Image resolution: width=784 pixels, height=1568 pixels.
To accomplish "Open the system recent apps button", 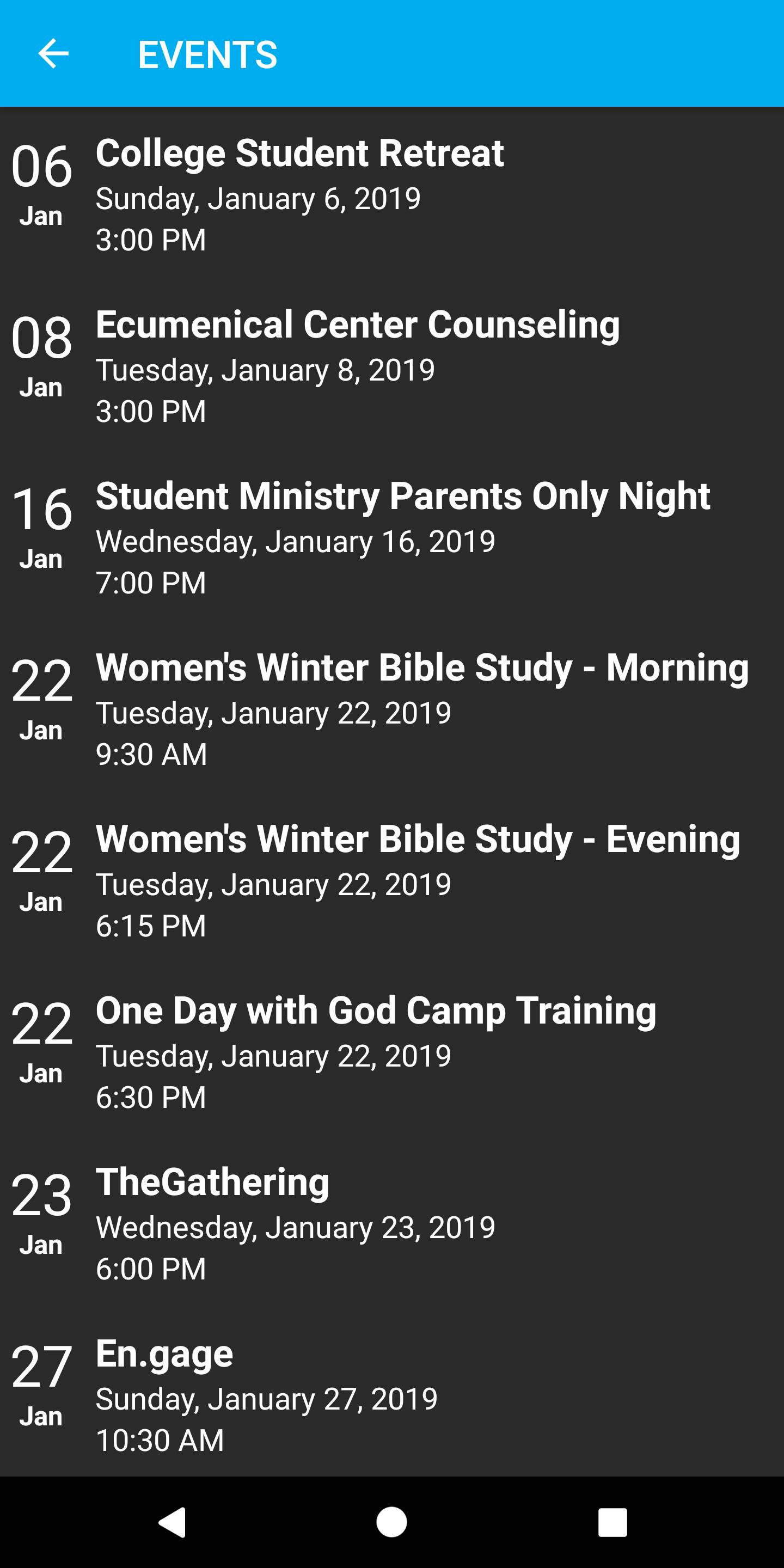I will [612, 1522].
